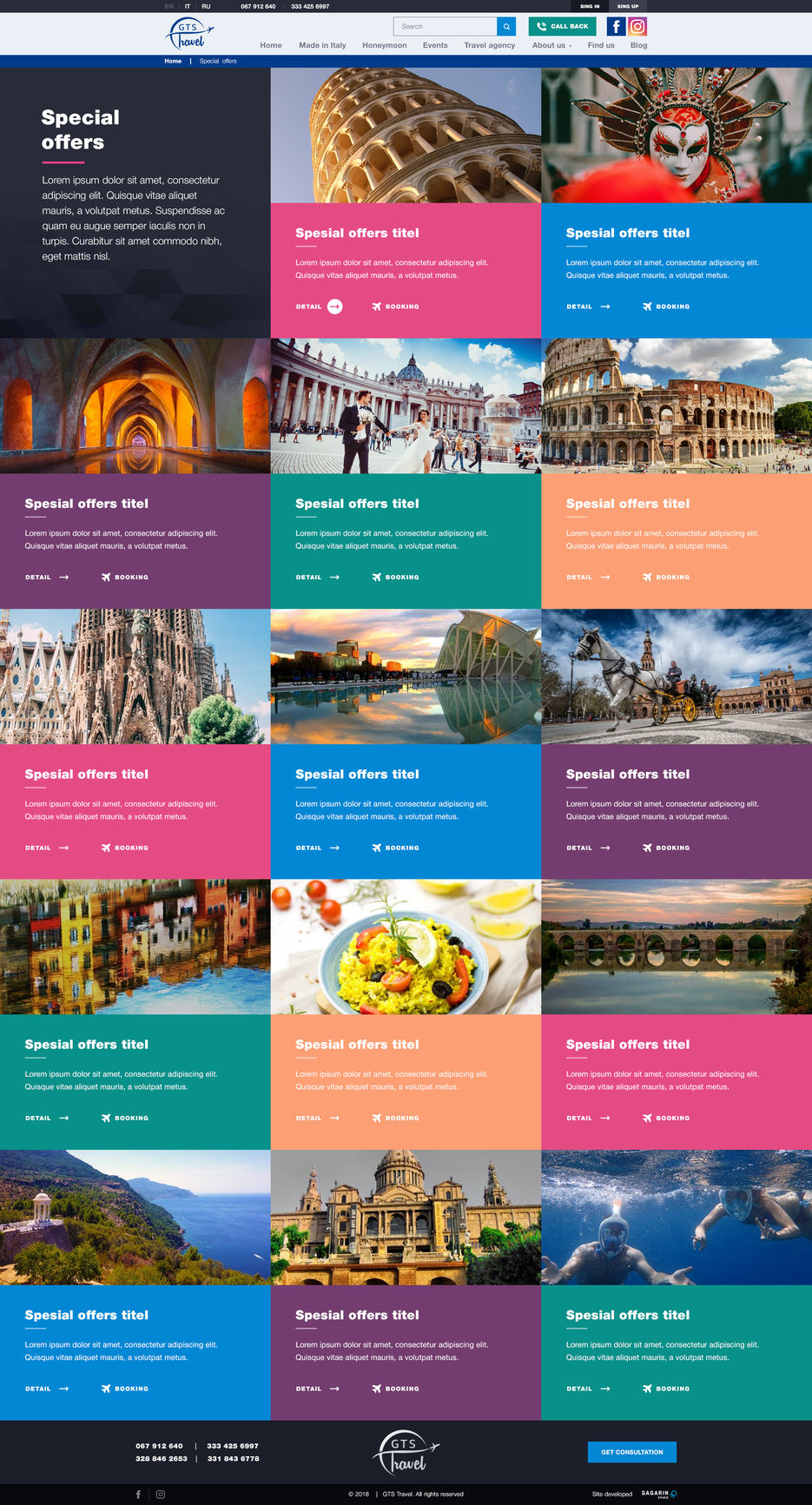Go to Made in Italy page
The height and width of the screenshot is (1505, 812).
[322, 45]
